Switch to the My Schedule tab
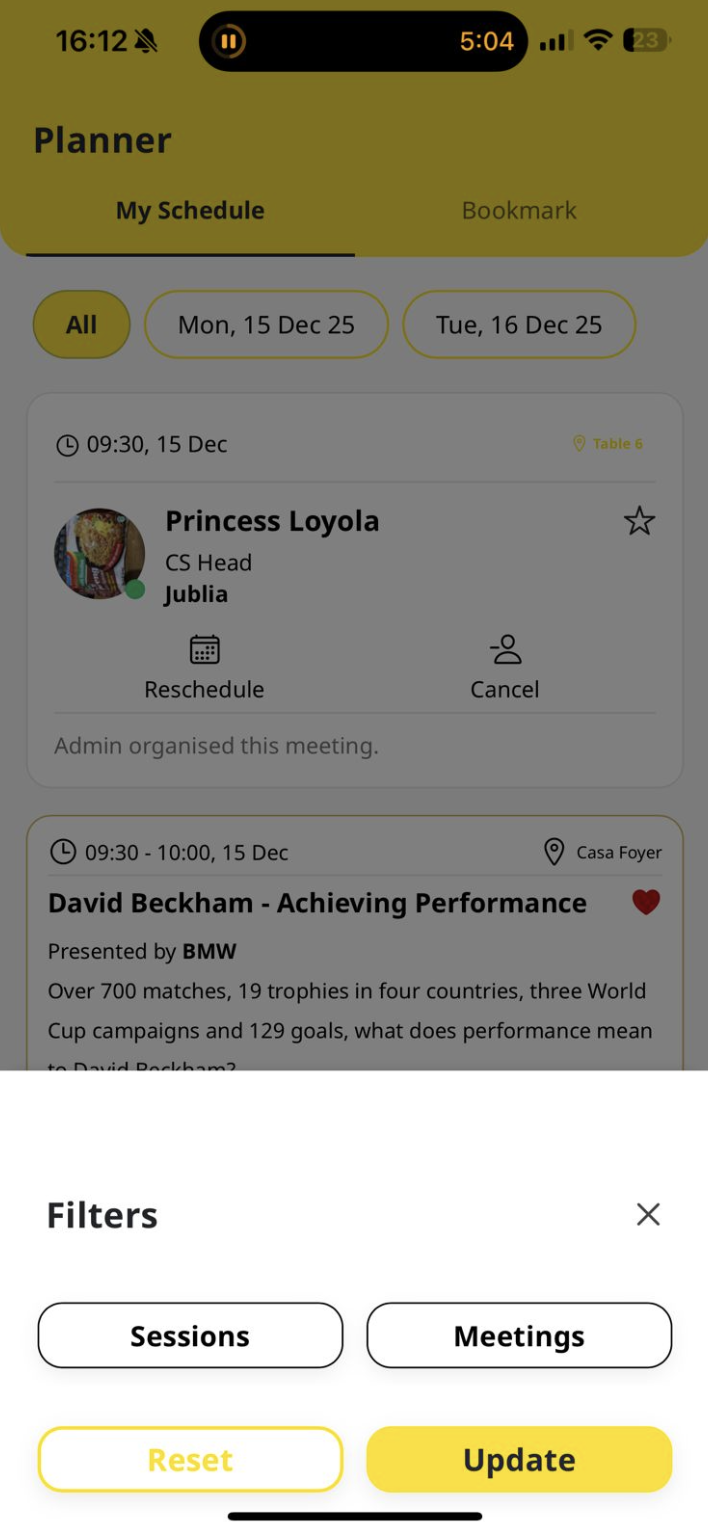The image size is (708, 1522). [190, 211]
